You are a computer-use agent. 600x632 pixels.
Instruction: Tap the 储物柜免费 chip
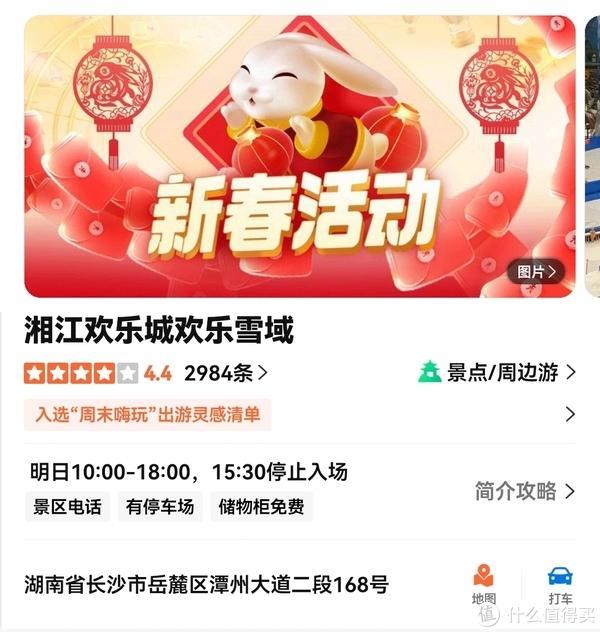pyautogui.click(x=261, y=507)
